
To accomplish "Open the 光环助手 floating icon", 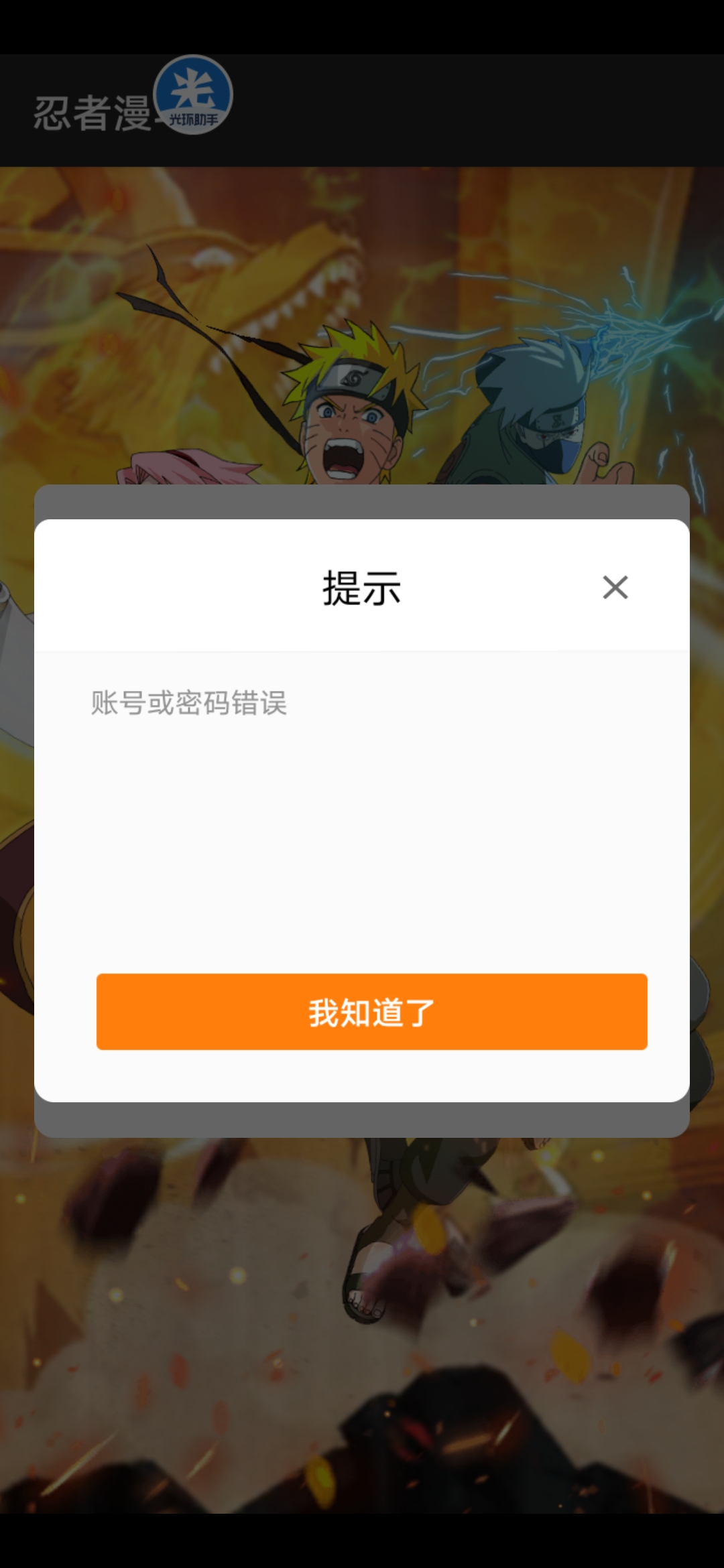I will coord(193,95).
